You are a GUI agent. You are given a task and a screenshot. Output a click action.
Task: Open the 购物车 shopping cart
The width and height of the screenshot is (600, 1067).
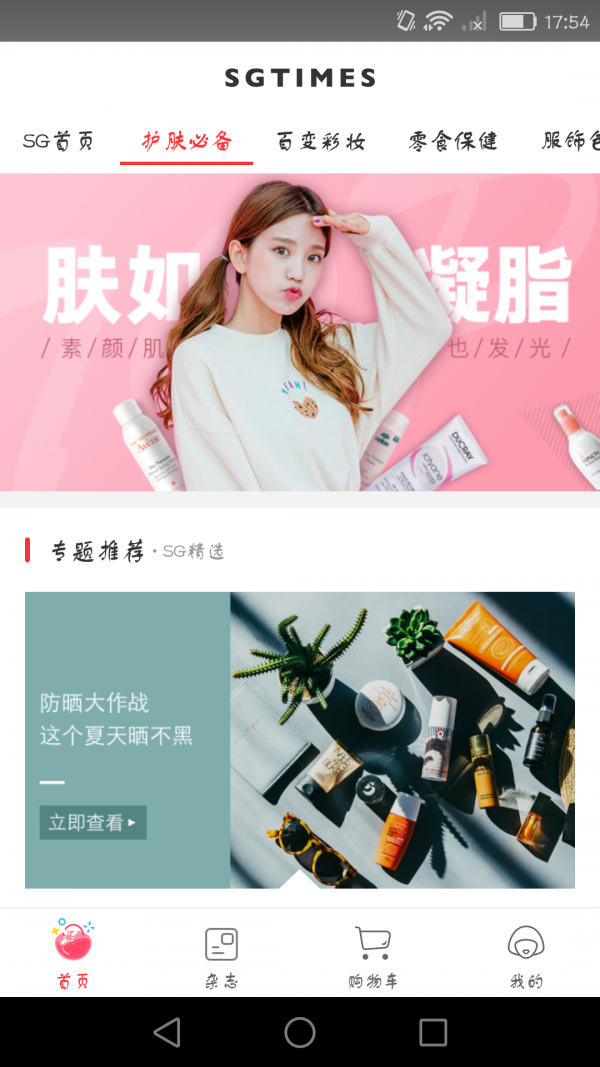pyautogui.click(x=373, y=953)
